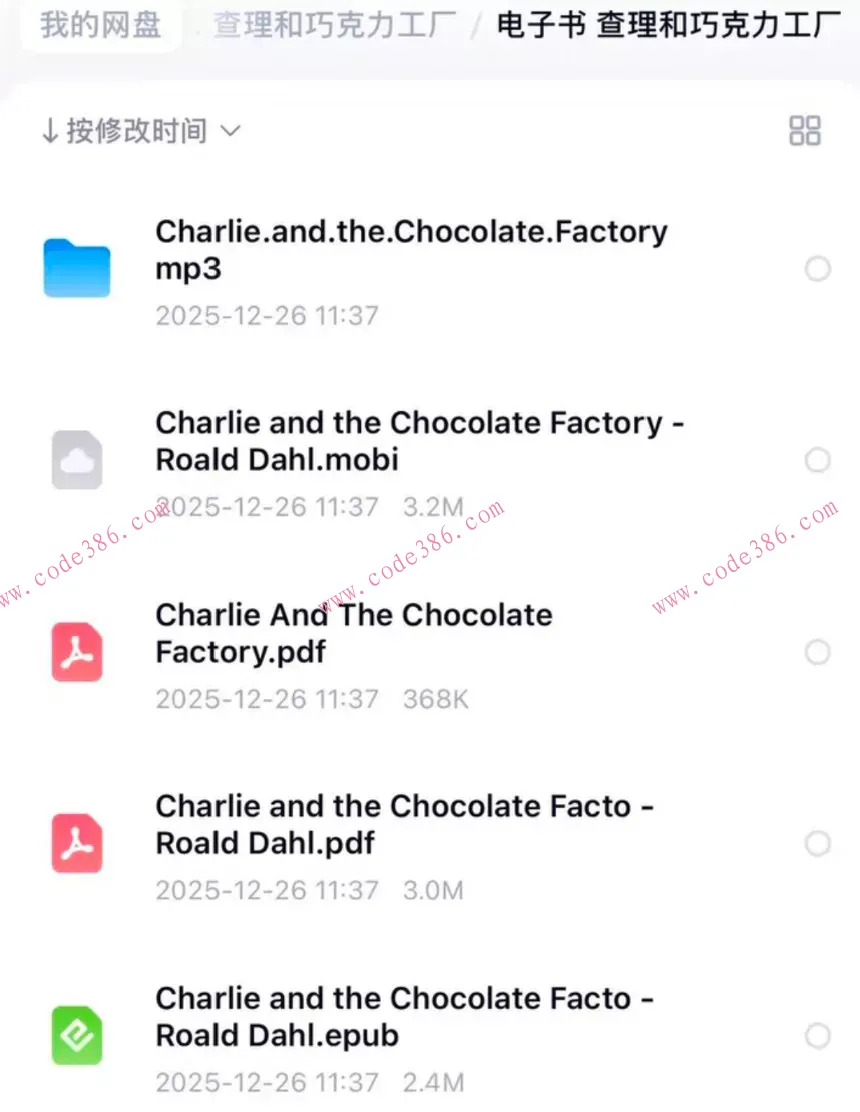Open the 3.0M Roald Dahl.pdf file
860x1112 pixels.
click(x=403, y=824)
